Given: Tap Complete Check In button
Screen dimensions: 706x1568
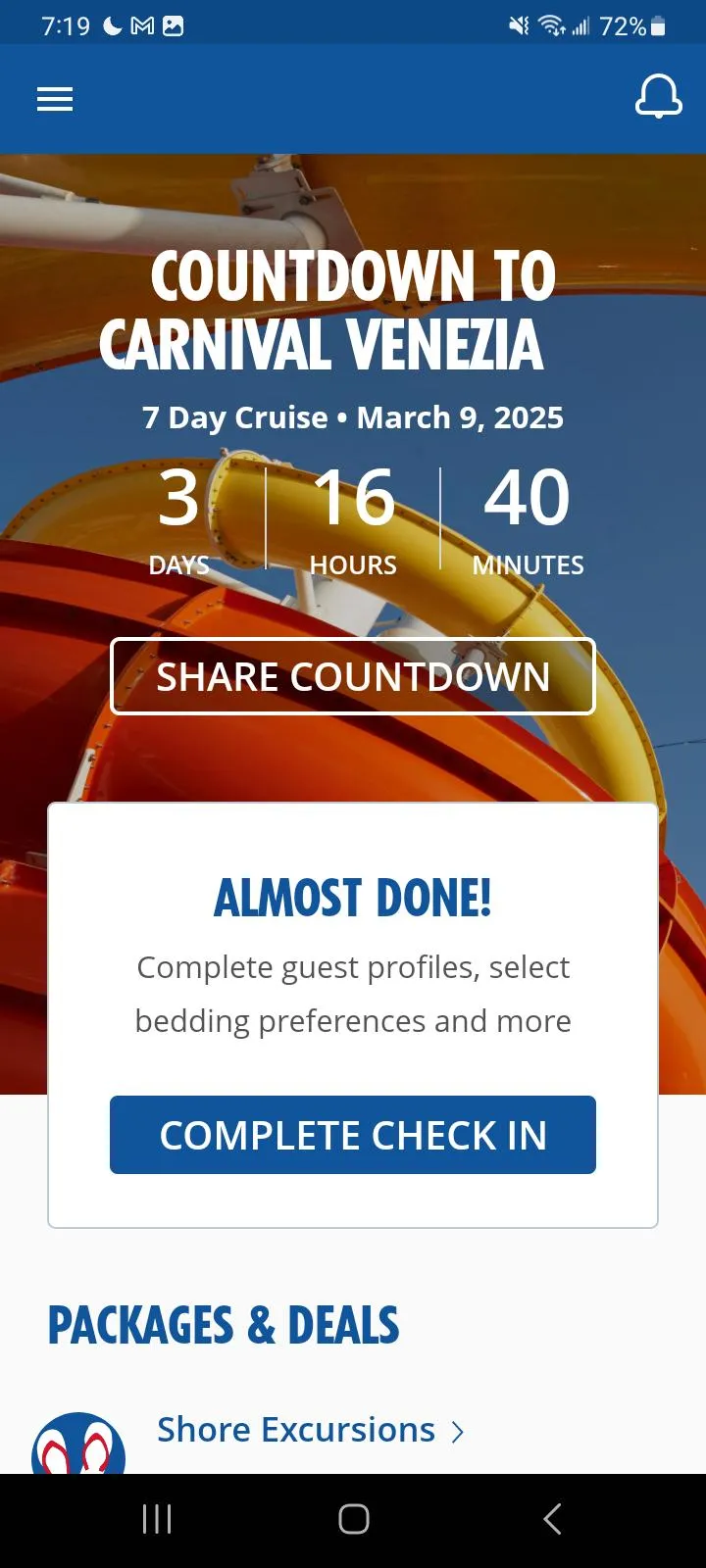Looking at the screenshot, I should click(353, 1135).
